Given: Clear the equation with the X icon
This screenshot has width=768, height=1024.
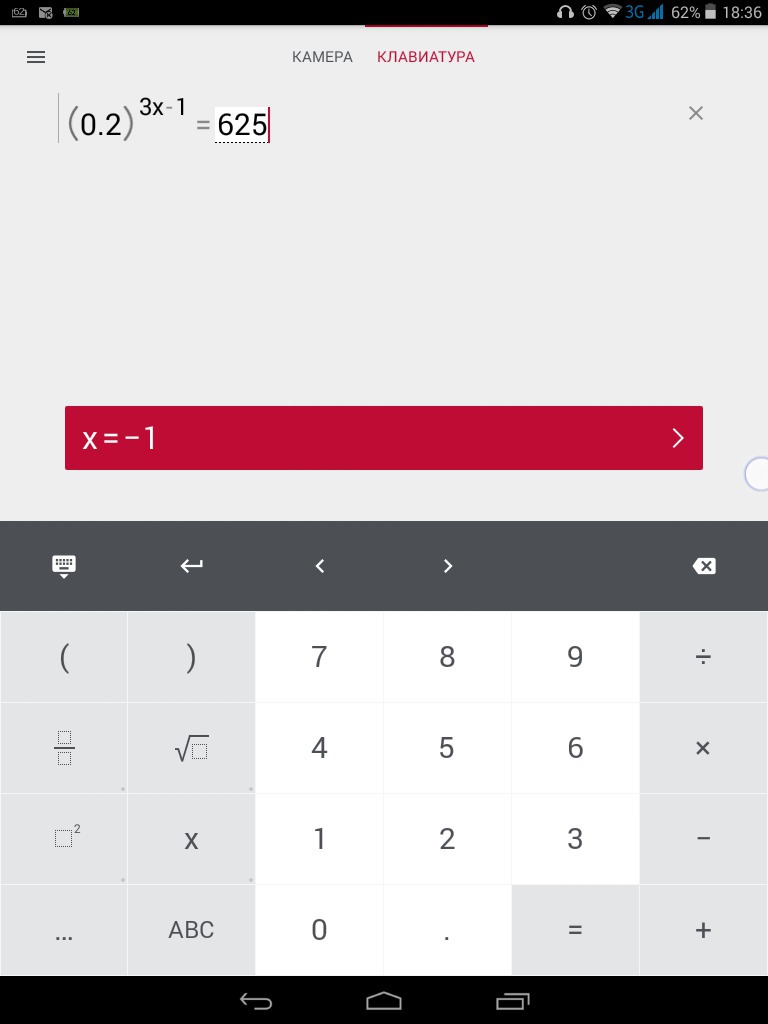Looking at the screenshot, I should point(696,113).
